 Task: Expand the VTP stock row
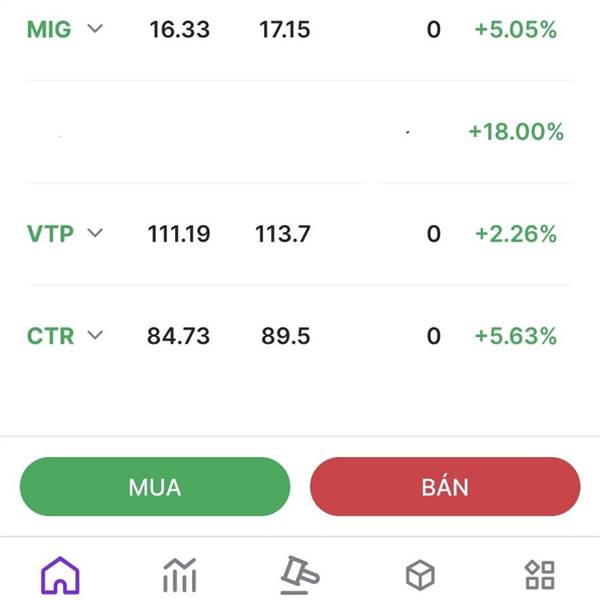(95, 233)
